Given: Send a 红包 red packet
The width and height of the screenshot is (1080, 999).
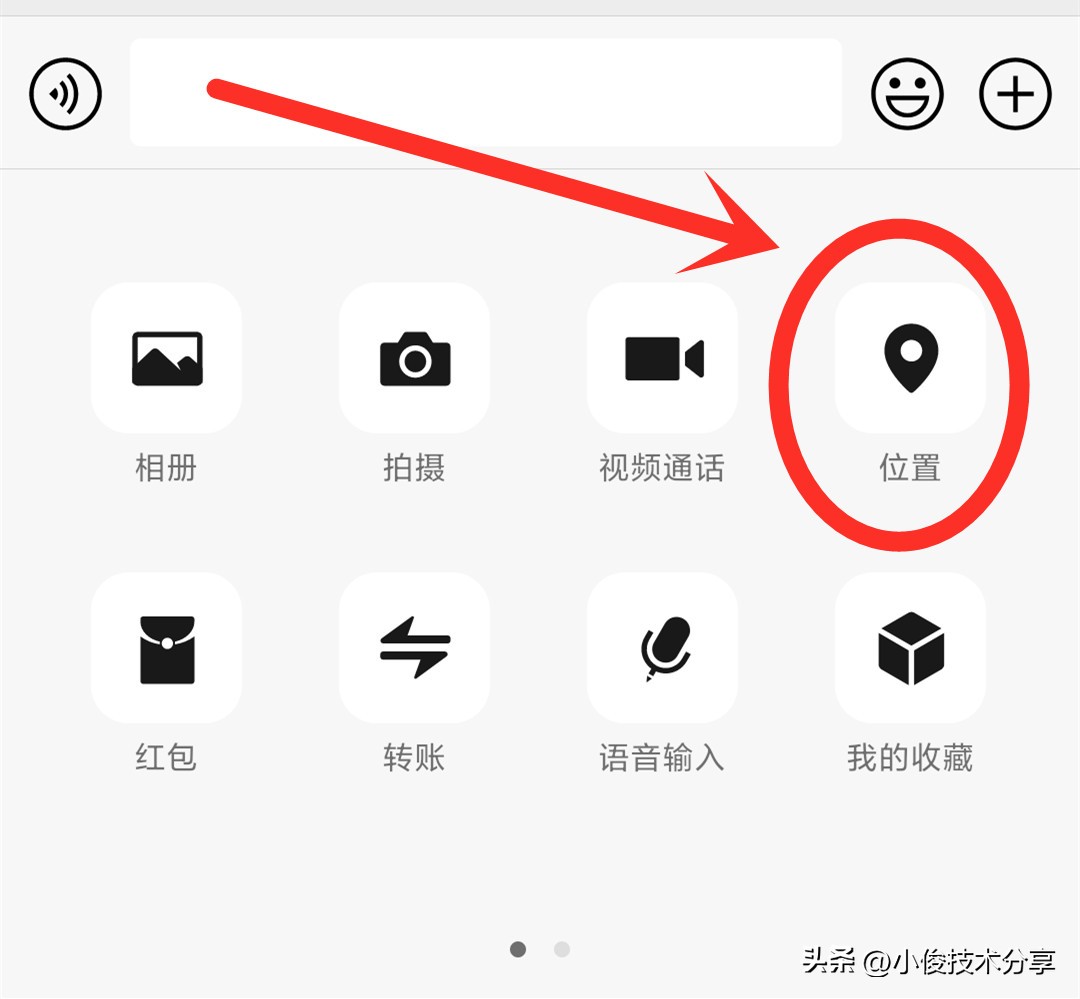Looking at the screenshot, I should coord(166,648).
